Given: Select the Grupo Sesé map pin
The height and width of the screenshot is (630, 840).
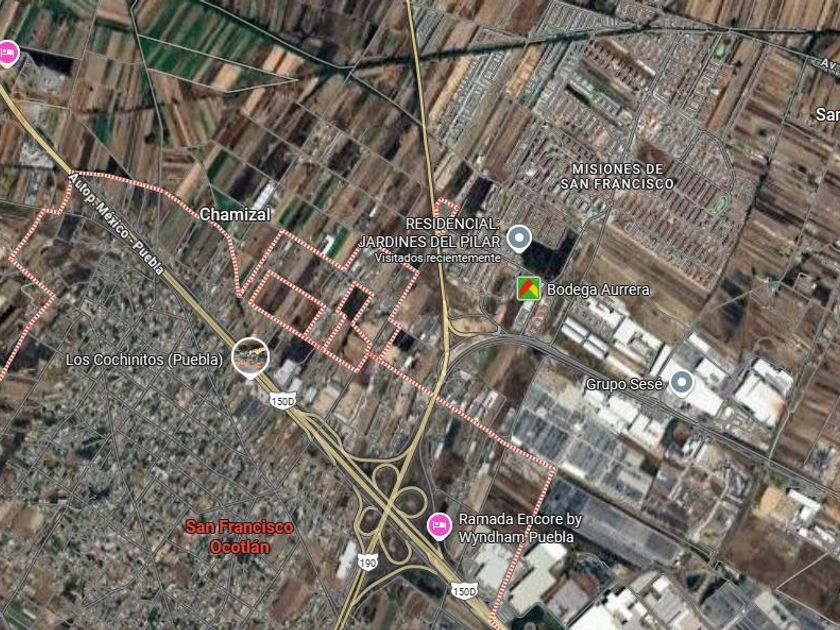Looking at the screenshot, I should pos(682,384).
